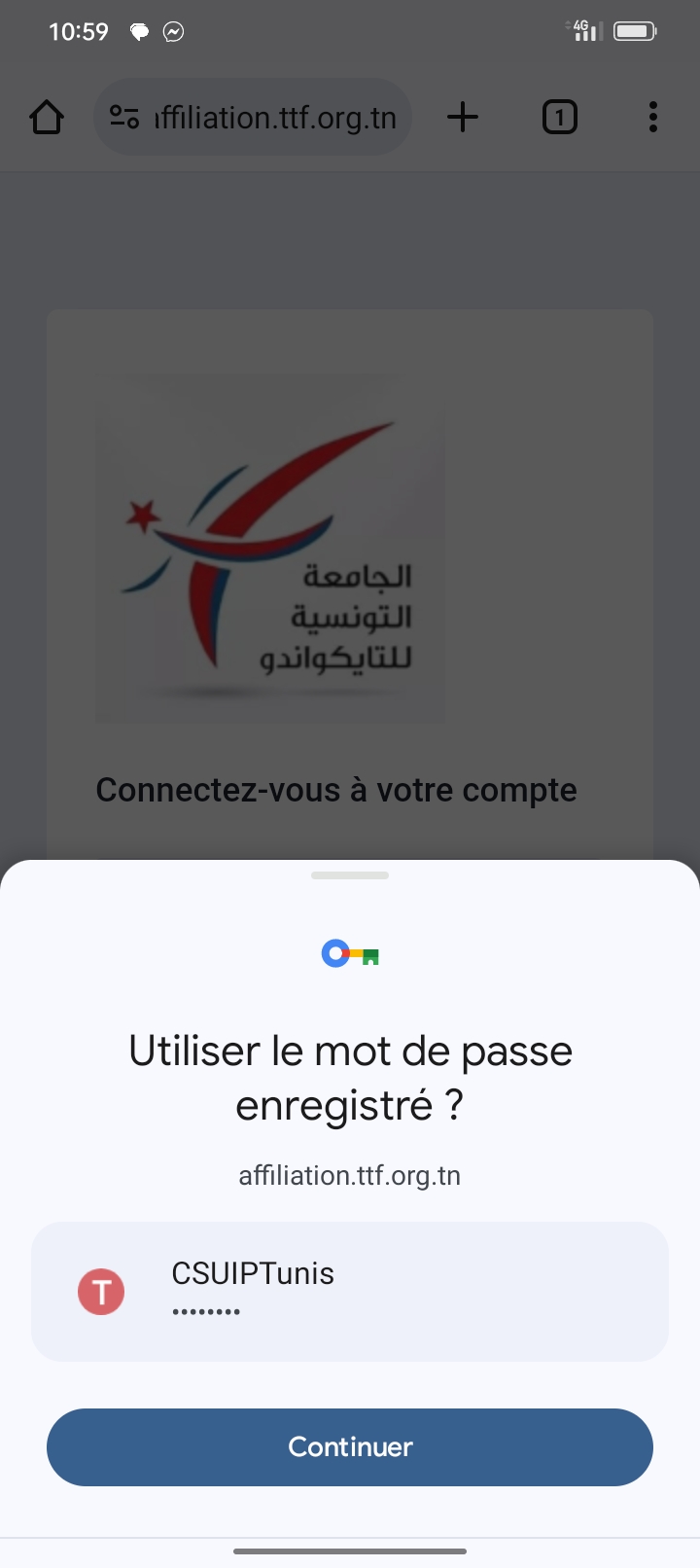Open the browser overflow menu
Screen dimensions: 700x1568
point(652,118)
